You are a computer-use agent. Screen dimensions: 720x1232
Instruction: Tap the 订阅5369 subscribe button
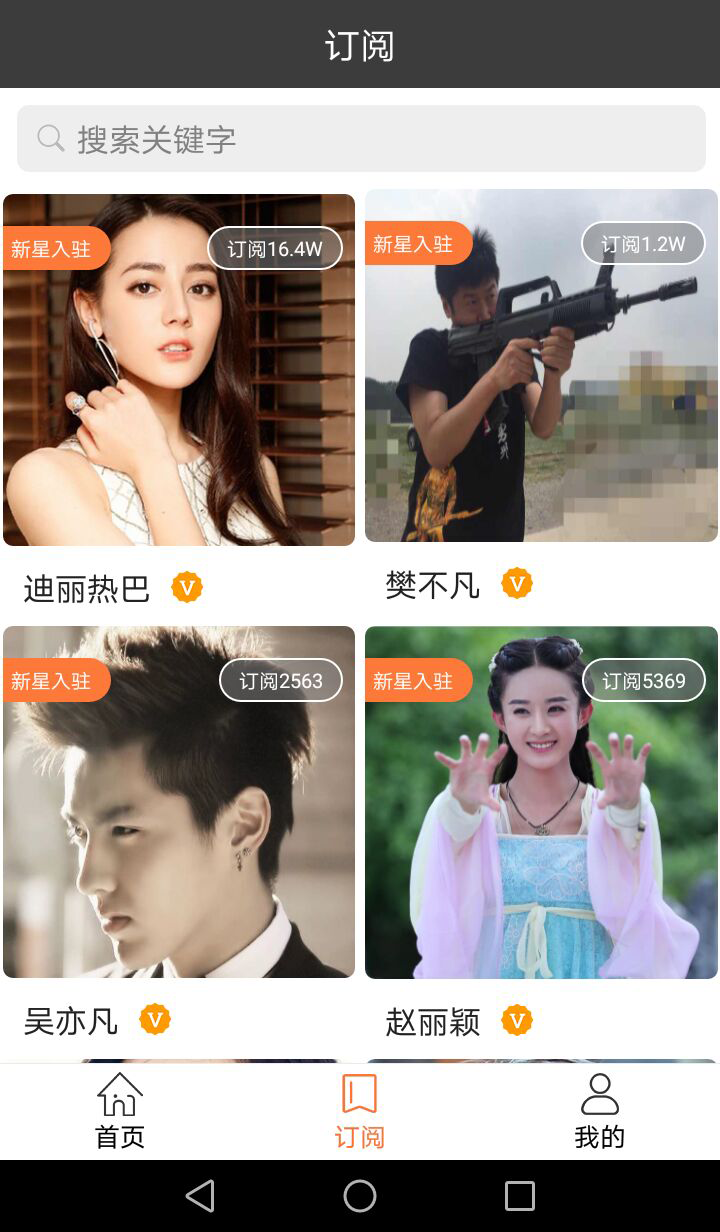[644, 680]
